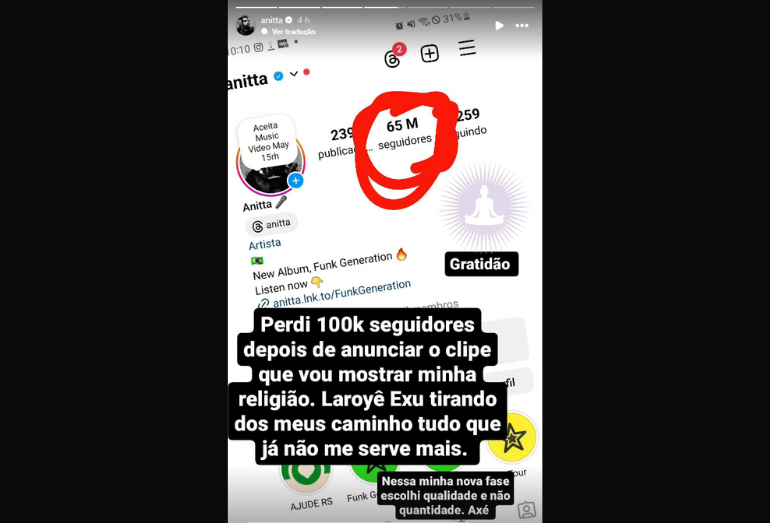The image size is (770, 523).
Task: Resume story playback with play button
Action: click(499, 25)
